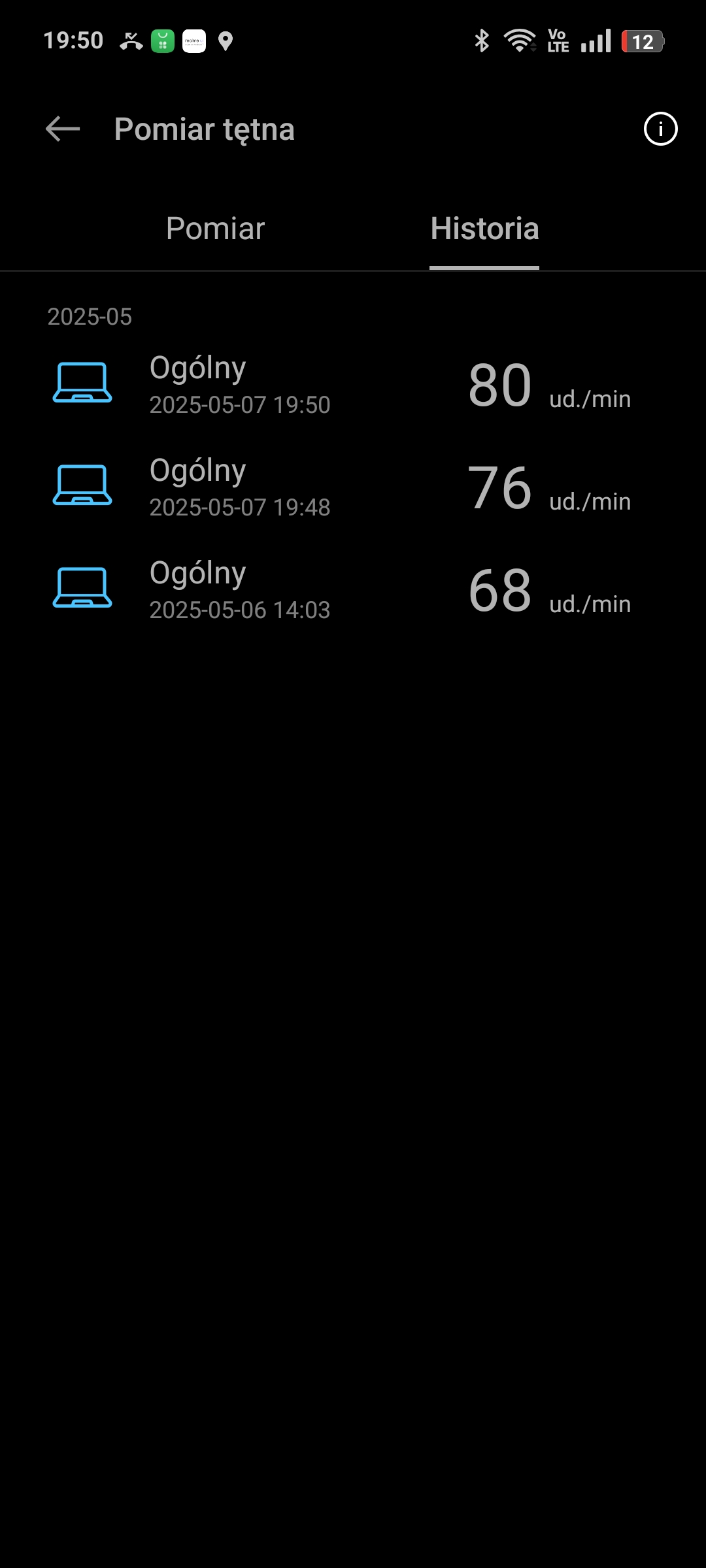Select the Historia tab
706x1568 pixels.
[484, 229]
